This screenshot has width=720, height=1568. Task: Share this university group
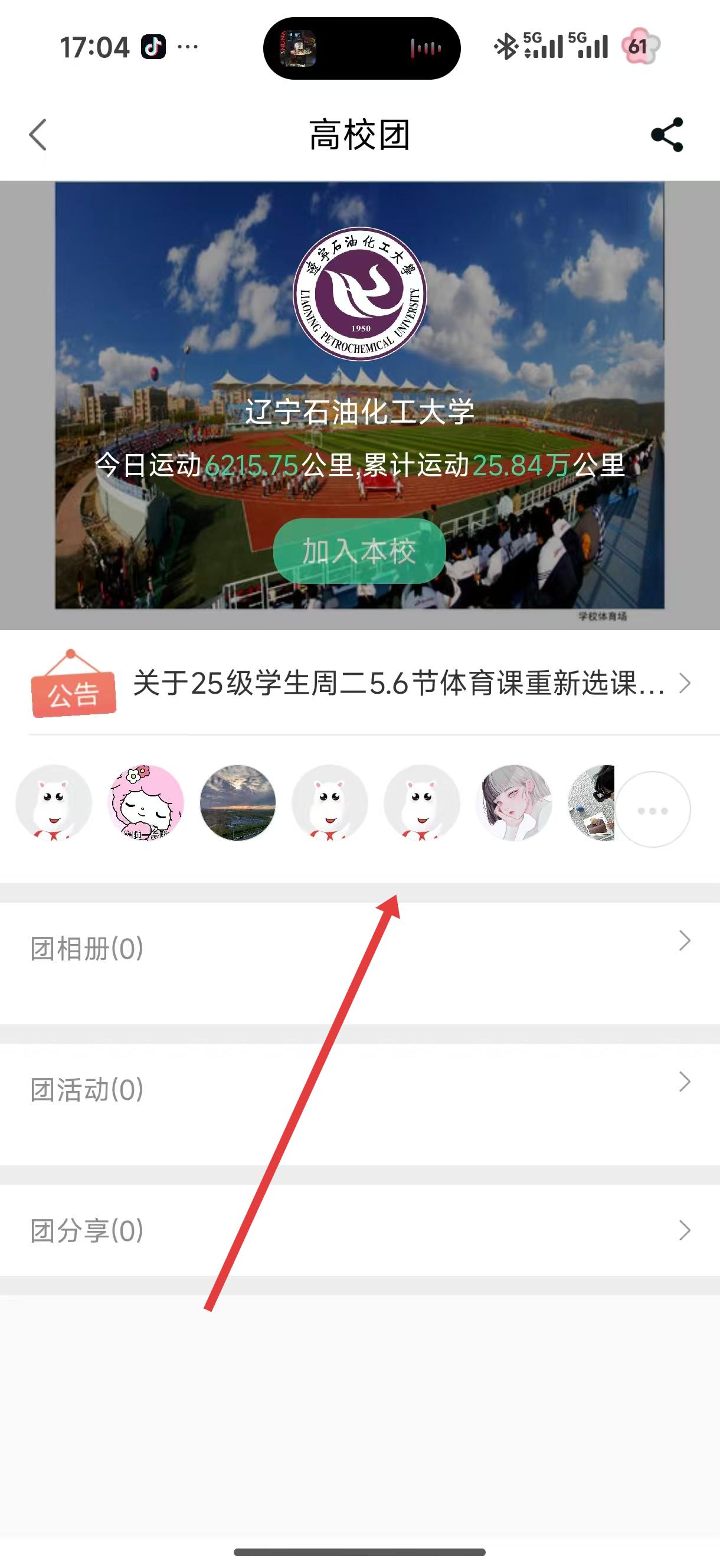[667, 135]
